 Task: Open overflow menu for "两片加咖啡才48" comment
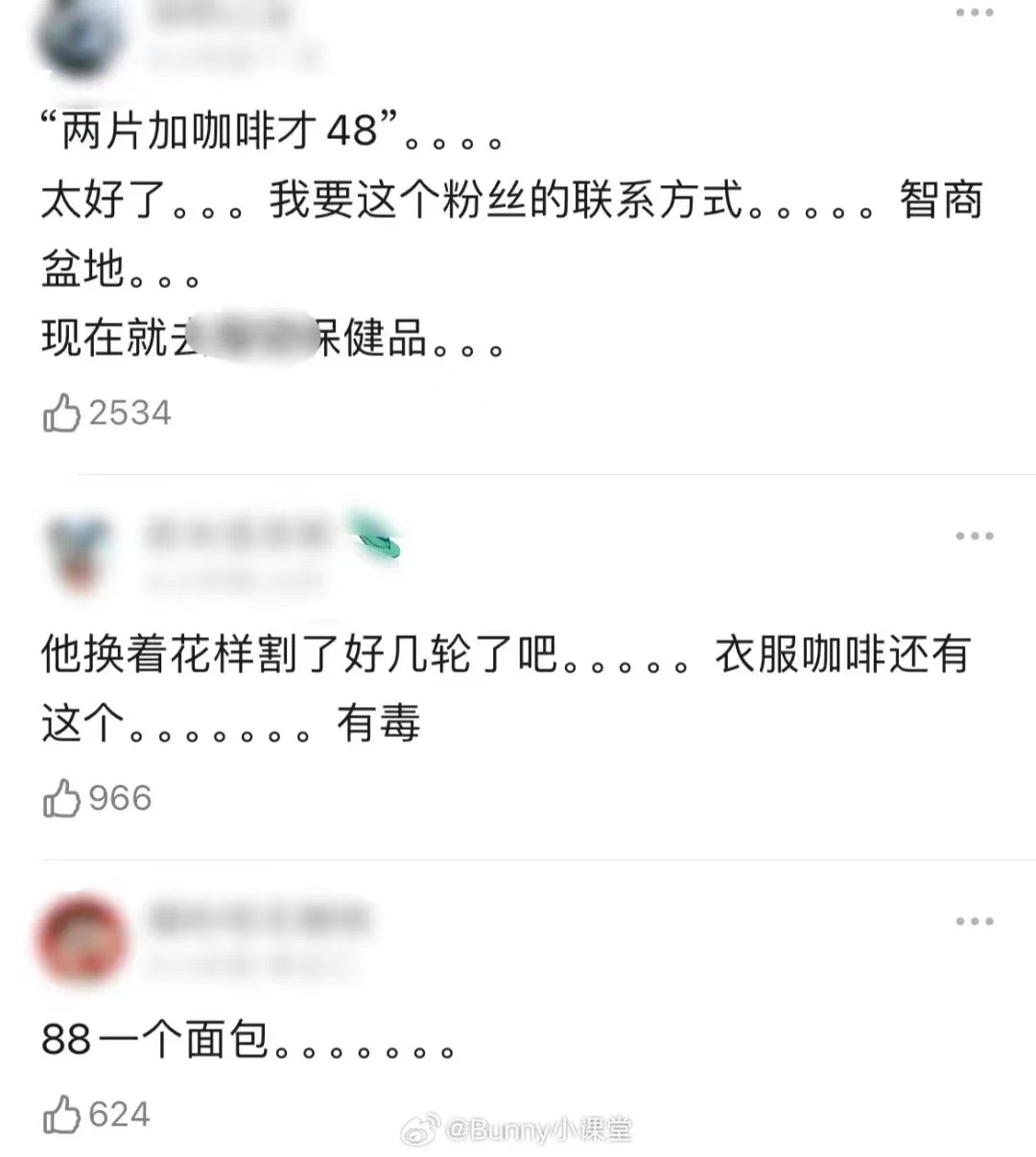[974, 12]
